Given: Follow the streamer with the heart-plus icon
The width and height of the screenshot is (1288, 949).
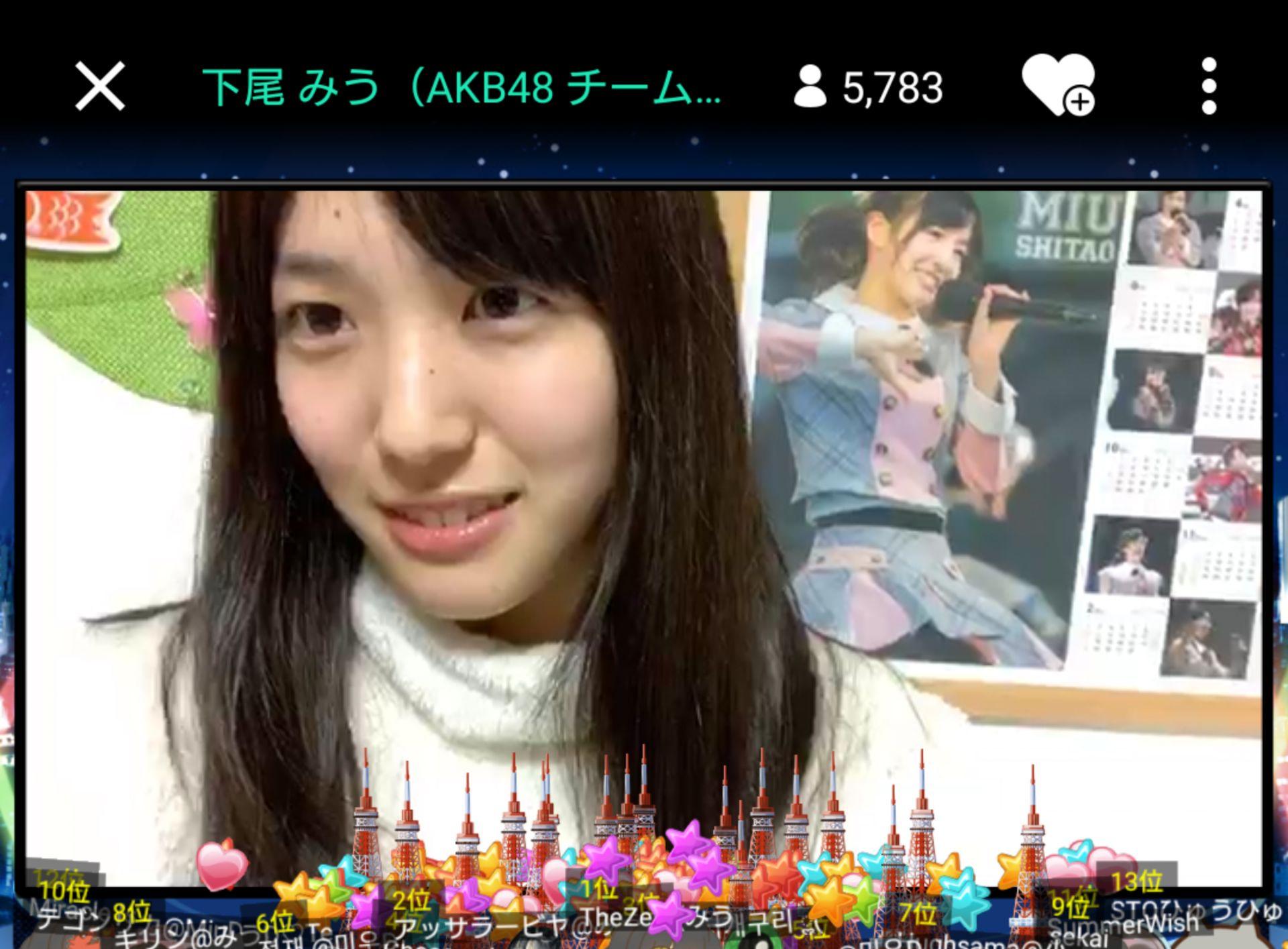Looking at the screenshot, I should click(x=1058, y=86).
